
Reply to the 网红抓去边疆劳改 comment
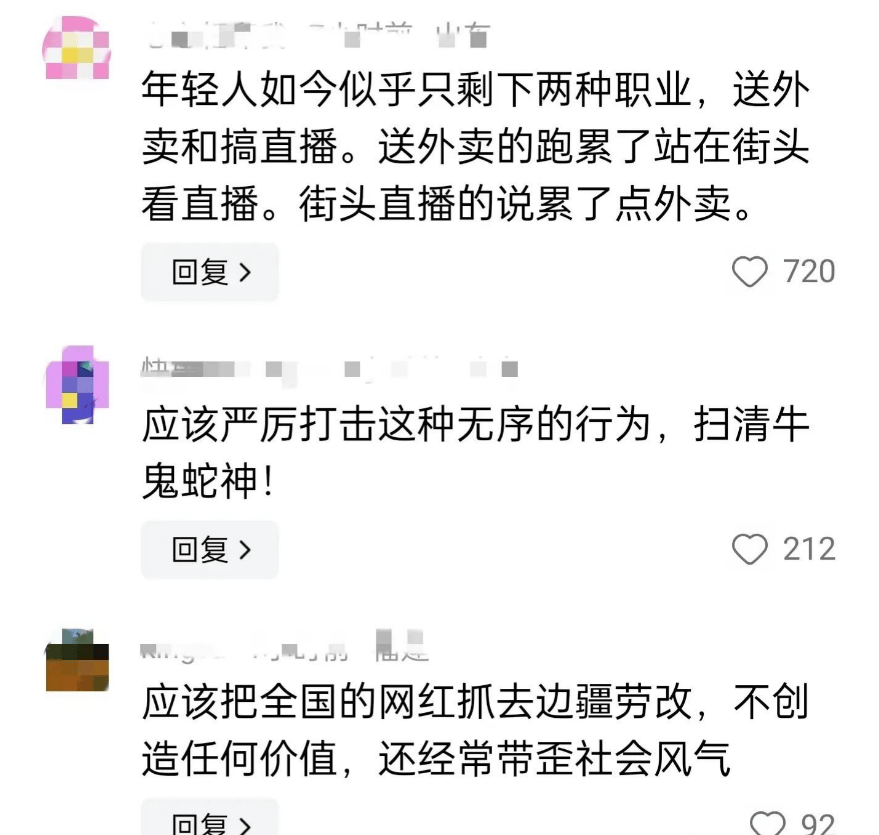(209, 822)
